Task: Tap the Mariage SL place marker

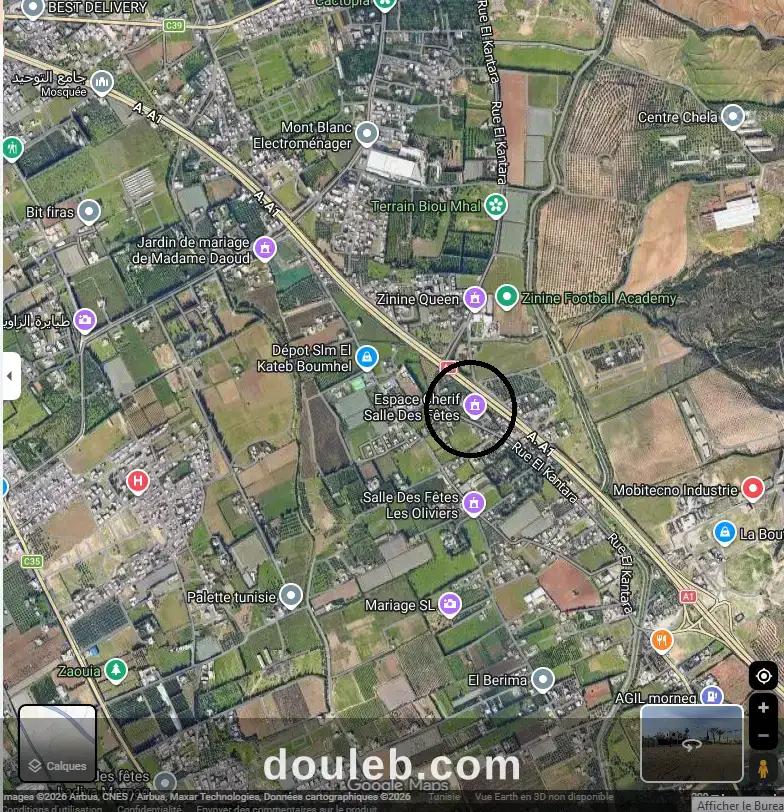Action: (450, 604)
